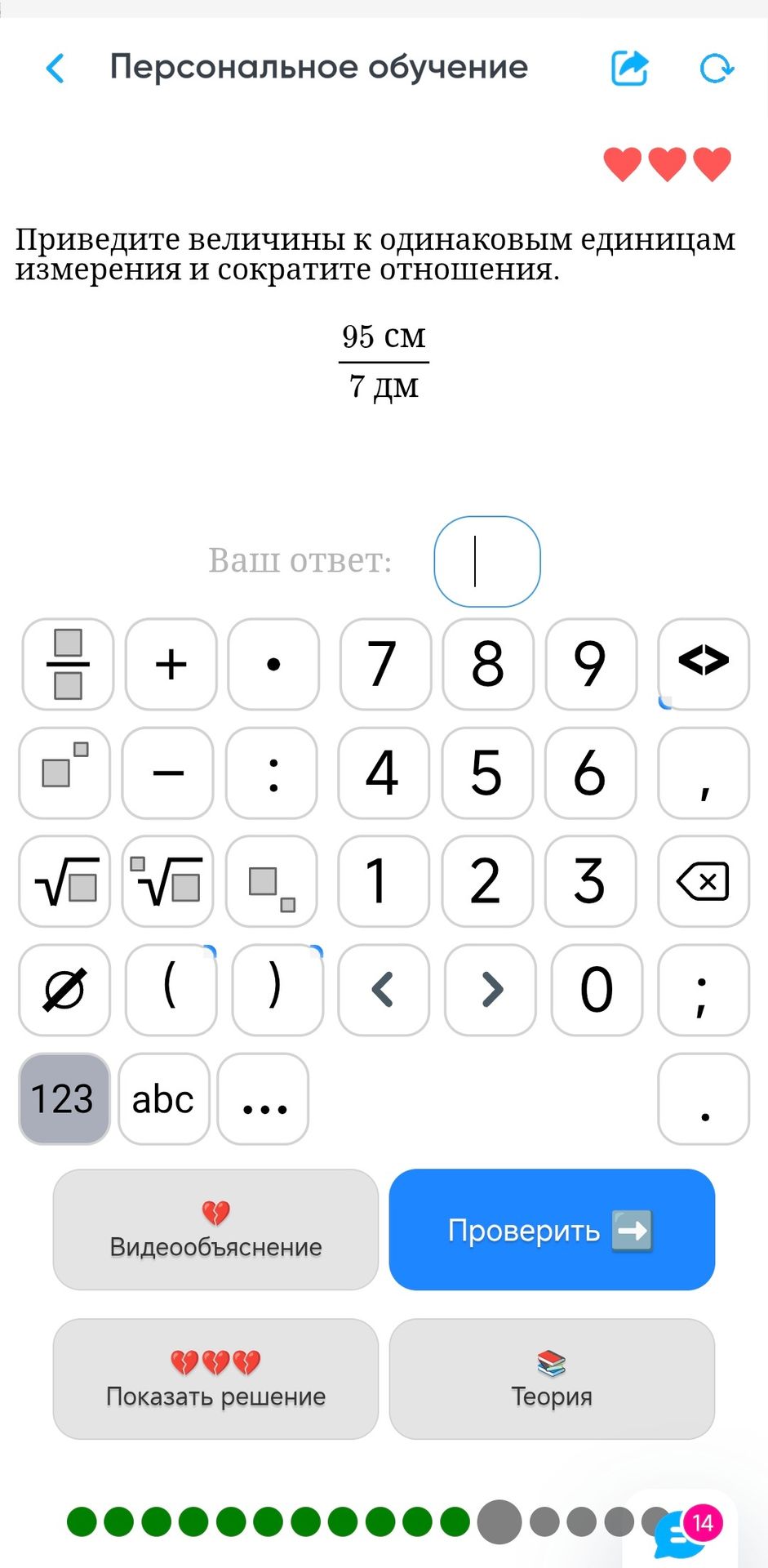This screenshot has height=1568, width=768.
Task: Switch keypad to abc letters
Action: pyautogui.click(x=163, y=1098)
